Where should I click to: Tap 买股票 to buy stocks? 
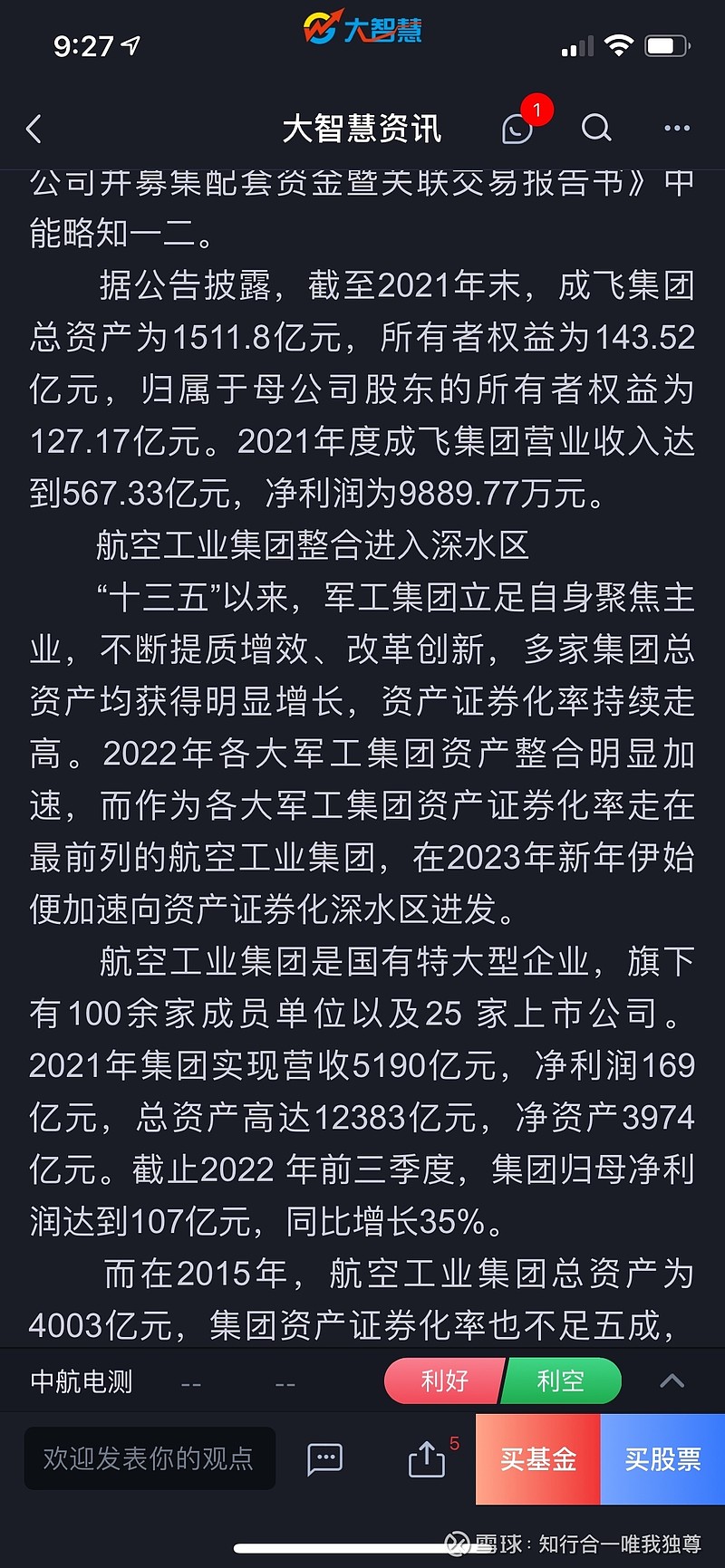pyautogui.click(x=662, y=1459)
